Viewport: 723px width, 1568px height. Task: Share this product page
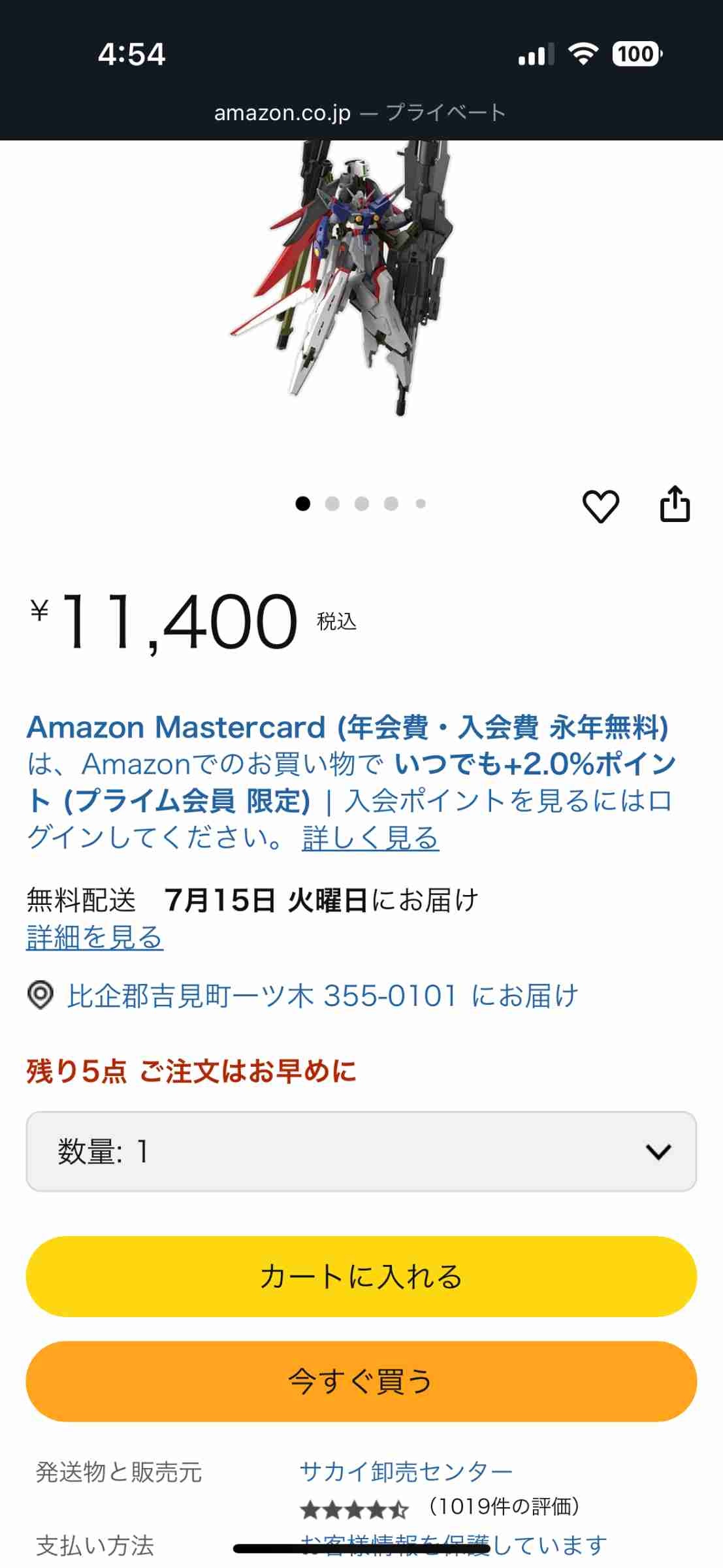coord(675,504)
